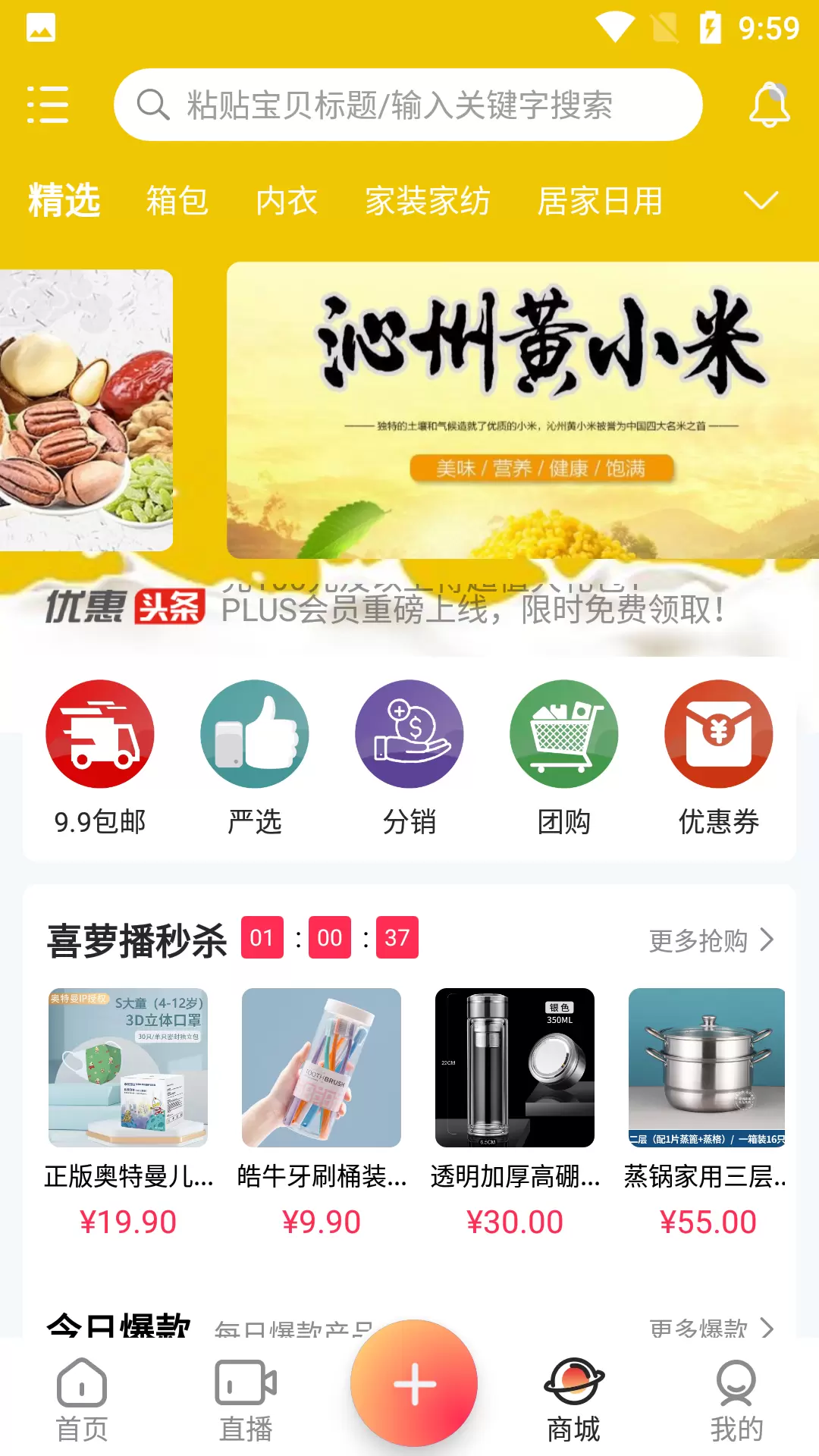Open 9.9包邮 deals
The image size is (819, 1456).
pos(100,758)
